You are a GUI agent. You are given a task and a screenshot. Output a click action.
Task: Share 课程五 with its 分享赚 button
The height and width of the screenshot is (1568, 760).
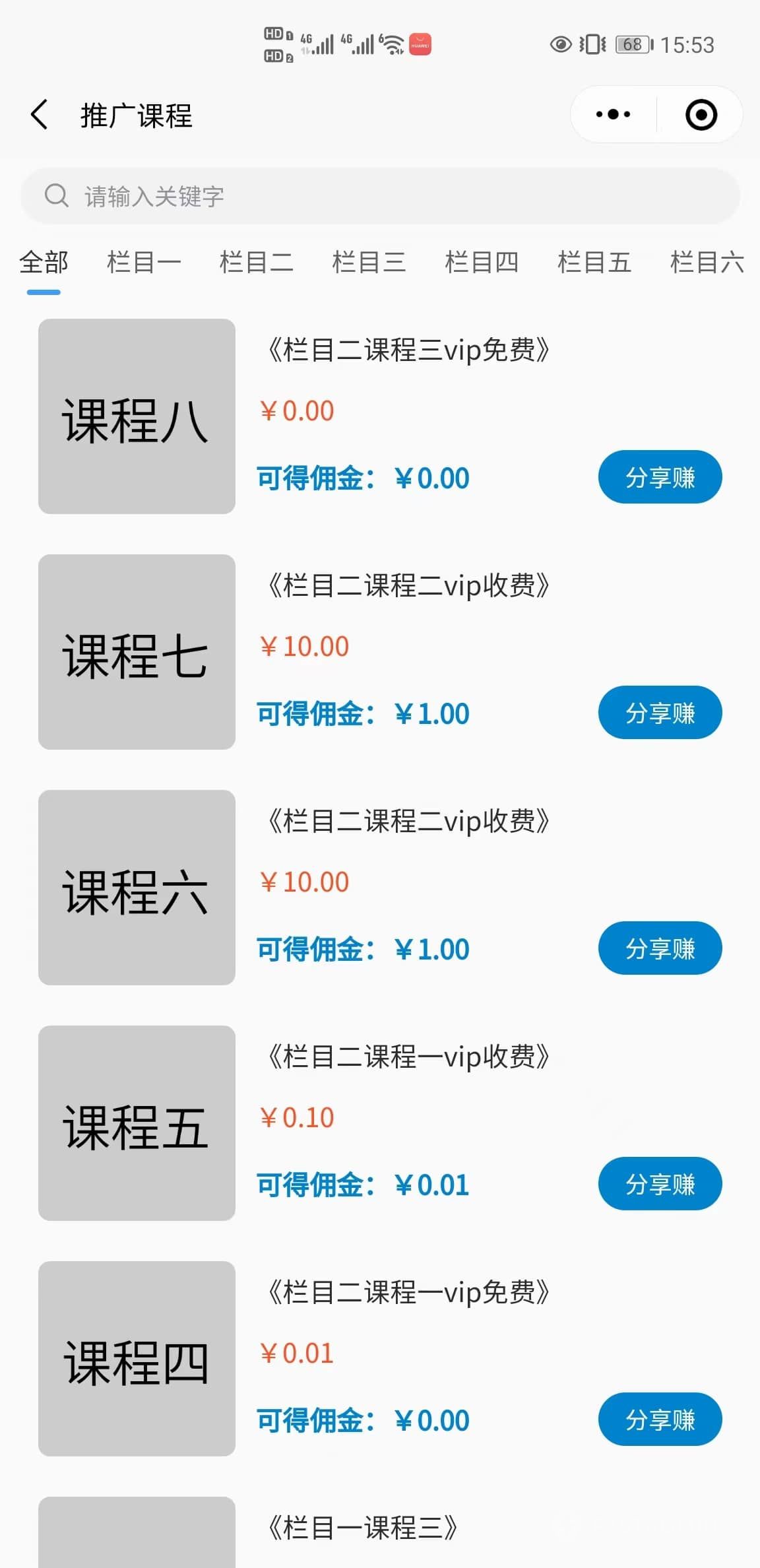[660, 1184]
